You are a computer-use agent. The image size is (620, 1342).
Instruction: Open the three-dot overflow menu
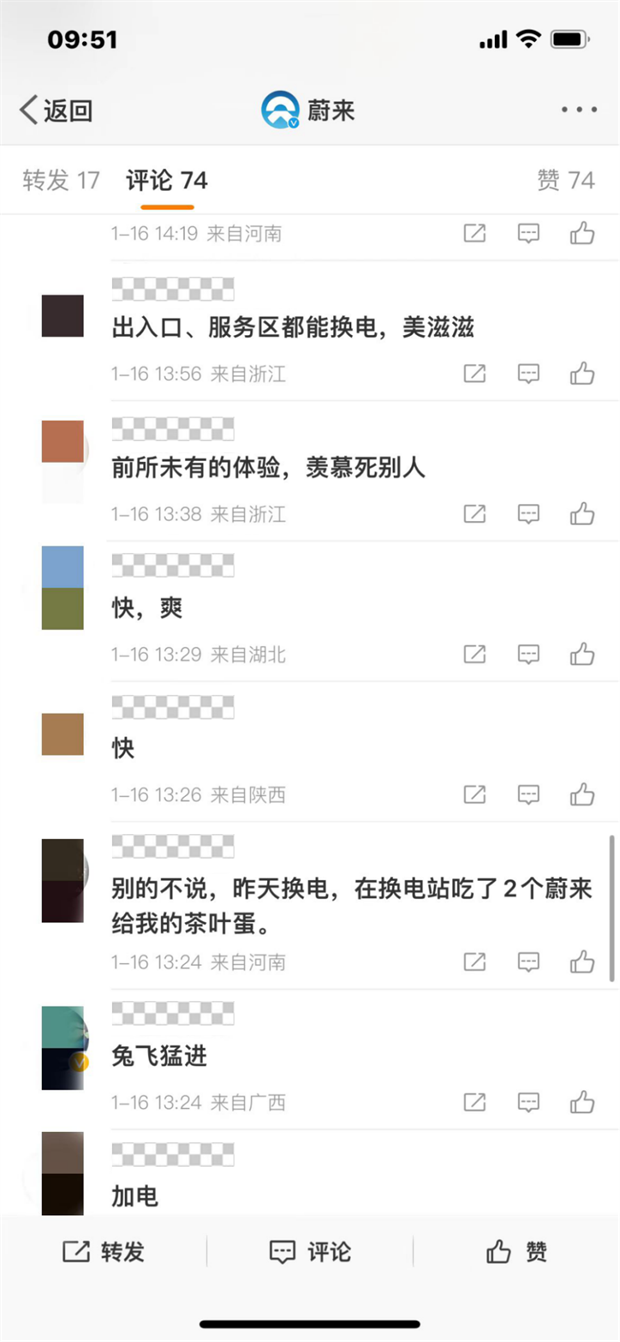click(578, 110)
